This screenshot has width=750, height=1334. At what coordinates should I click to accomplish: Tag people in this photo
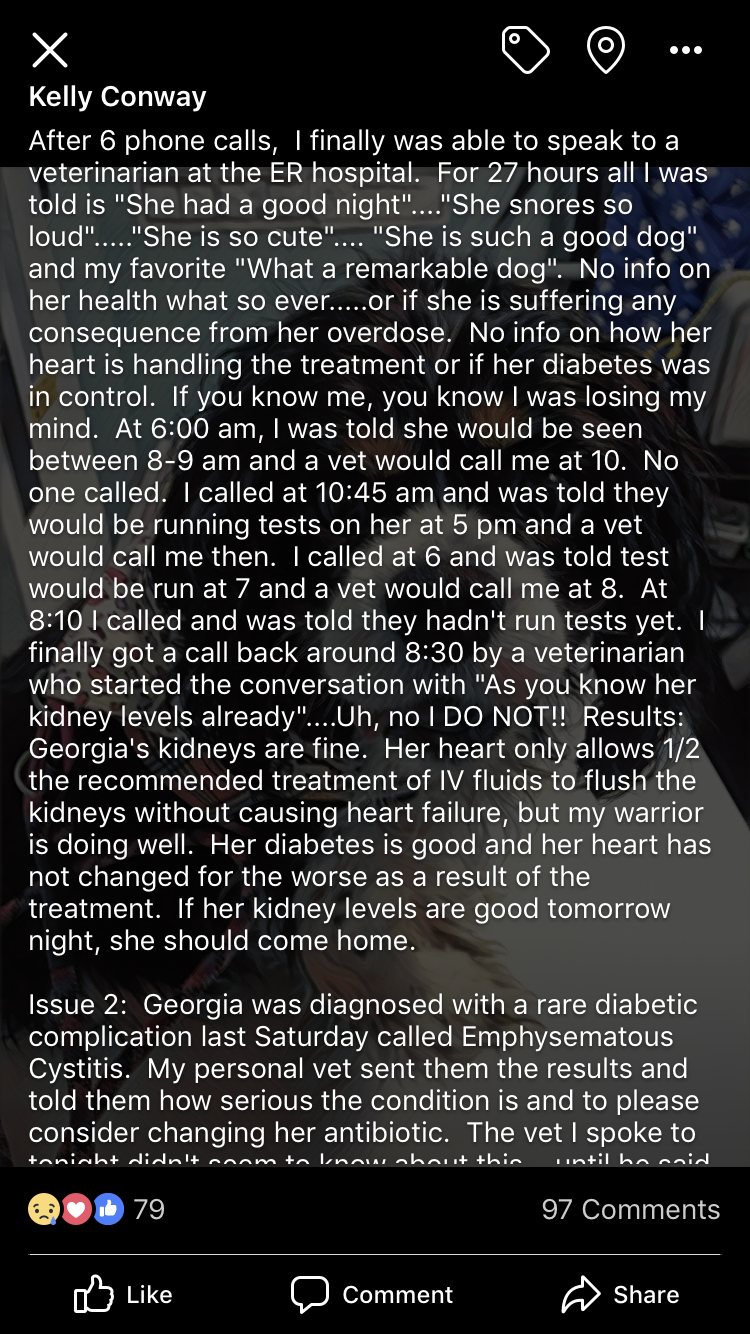(x=525, y=50)
